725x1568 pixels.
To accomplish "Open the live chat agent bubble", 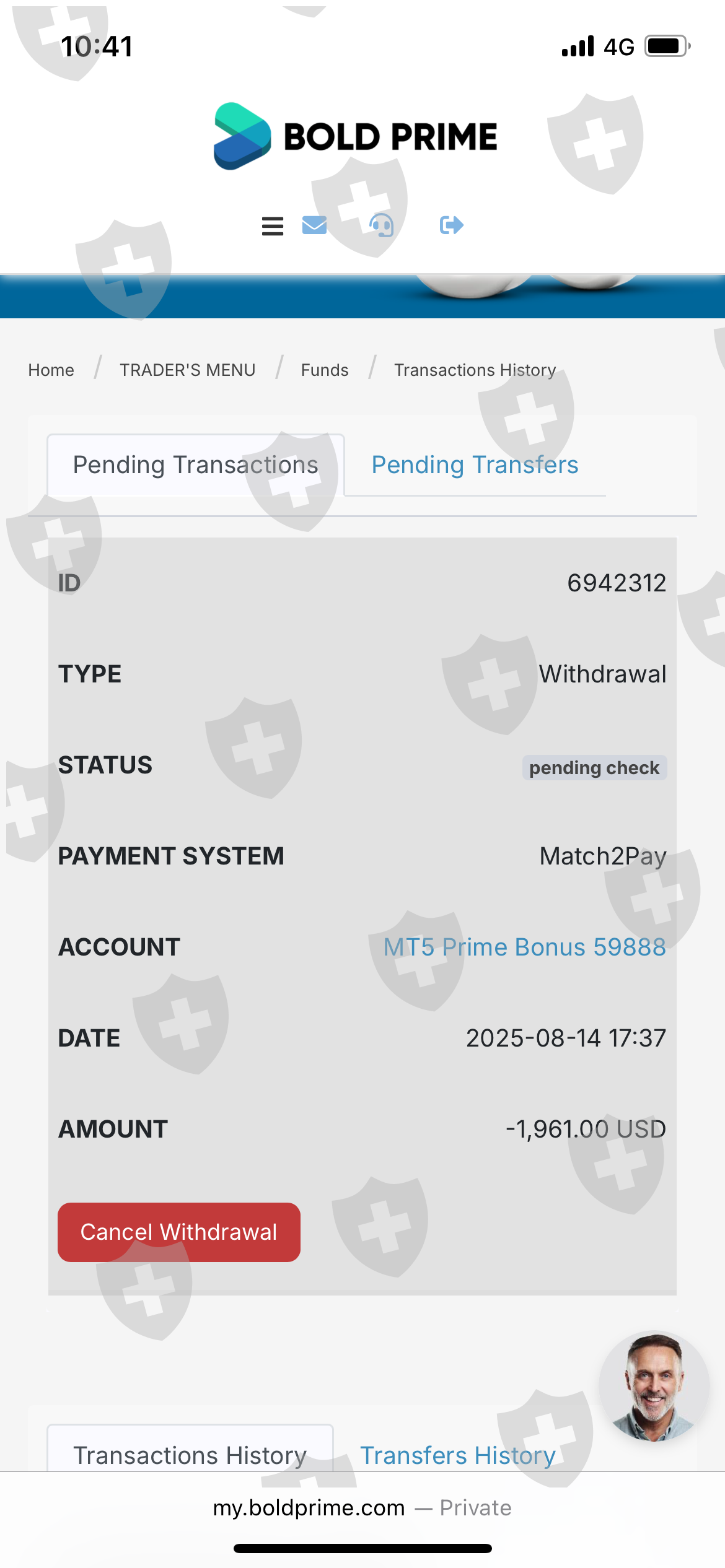I will point(654,1386).
